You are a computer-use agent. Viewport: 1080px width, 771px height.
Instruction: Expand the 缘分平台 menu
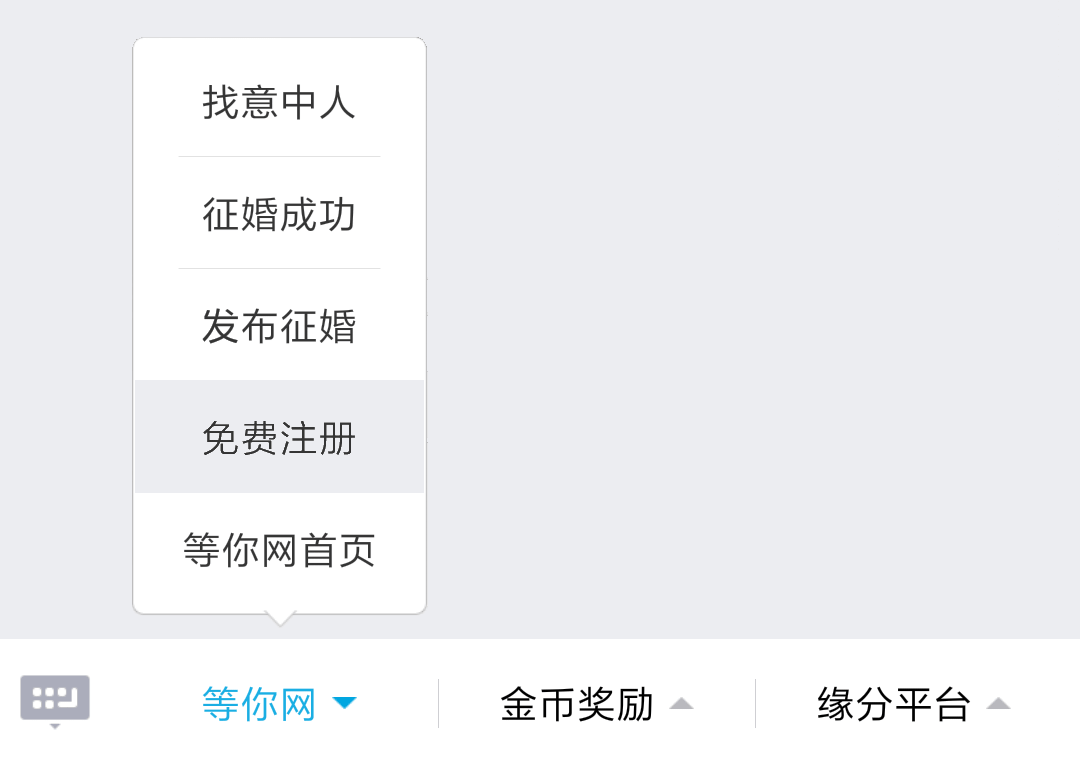(913, 704)
